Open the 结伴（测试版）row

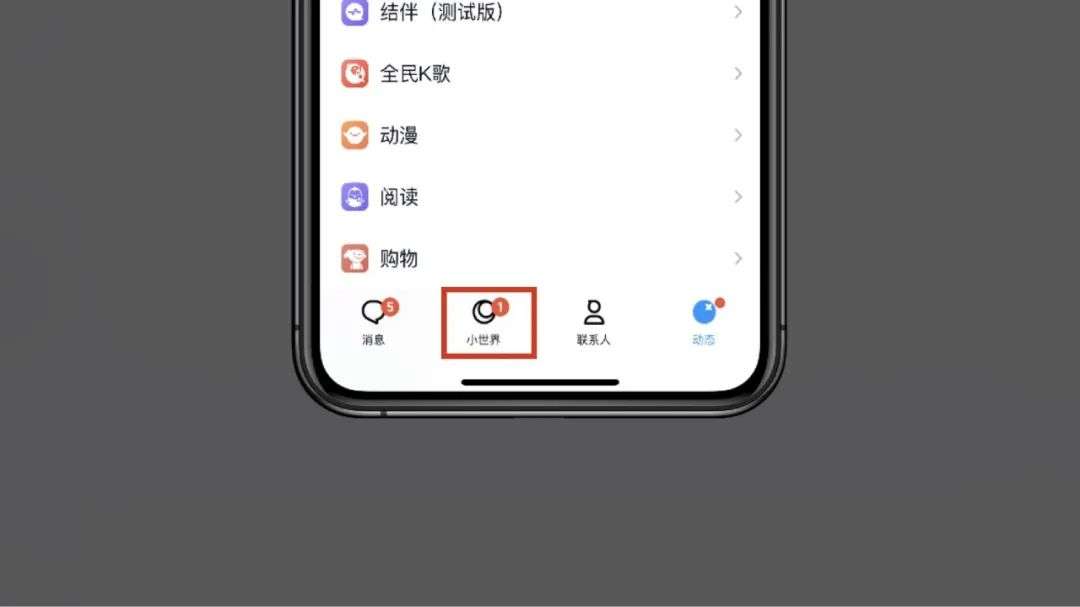point(540,13)
